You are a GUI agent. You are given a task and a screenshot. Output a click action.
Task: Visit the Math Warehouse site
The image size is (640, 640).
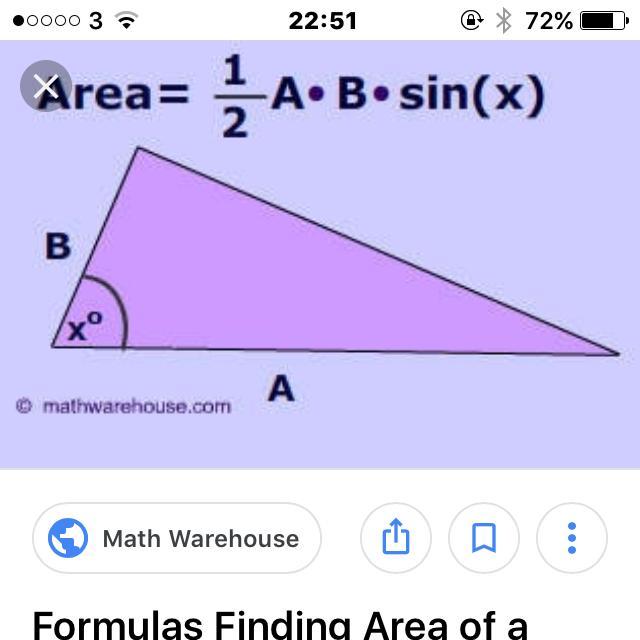(177, 538)
